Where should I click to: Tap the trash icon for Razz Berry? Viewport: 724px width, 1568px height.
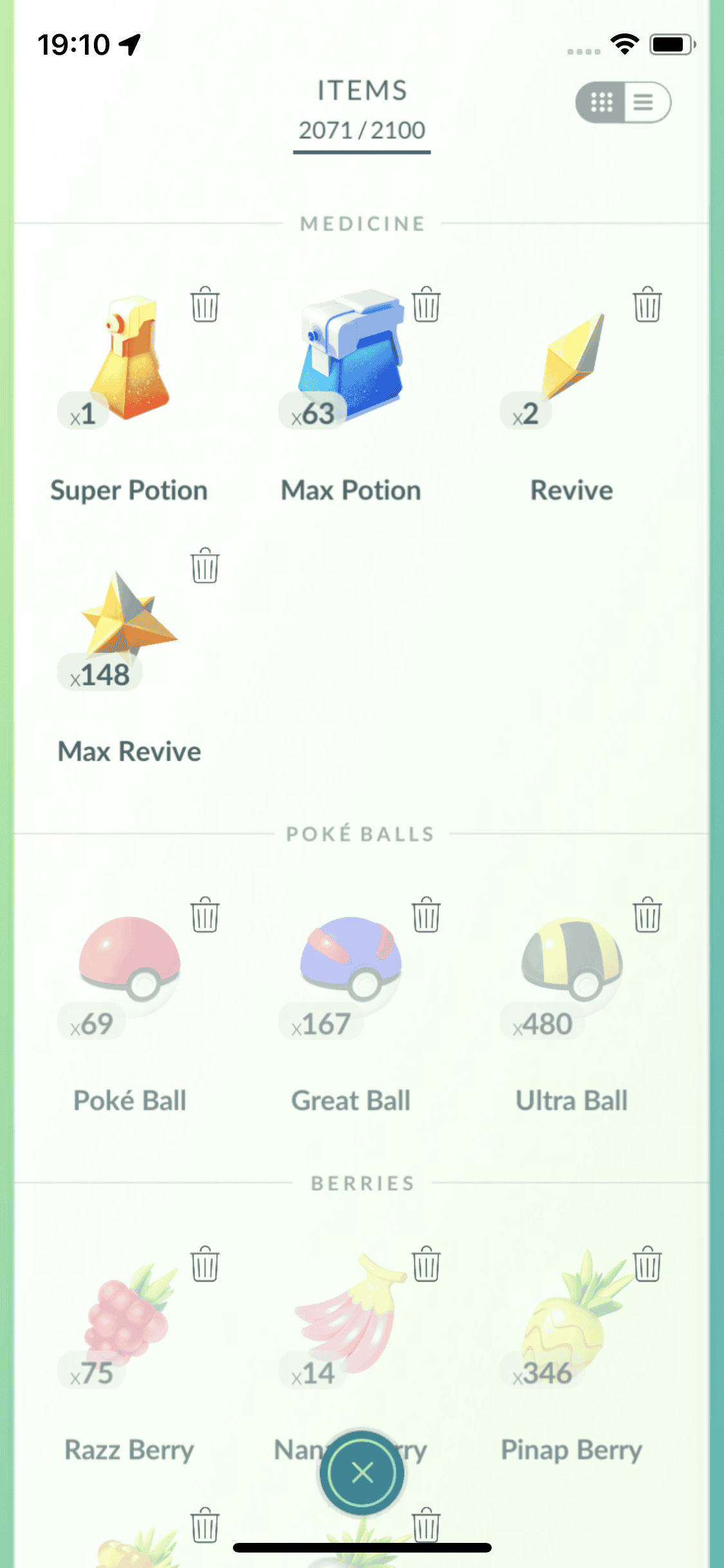coord(205,1264)
